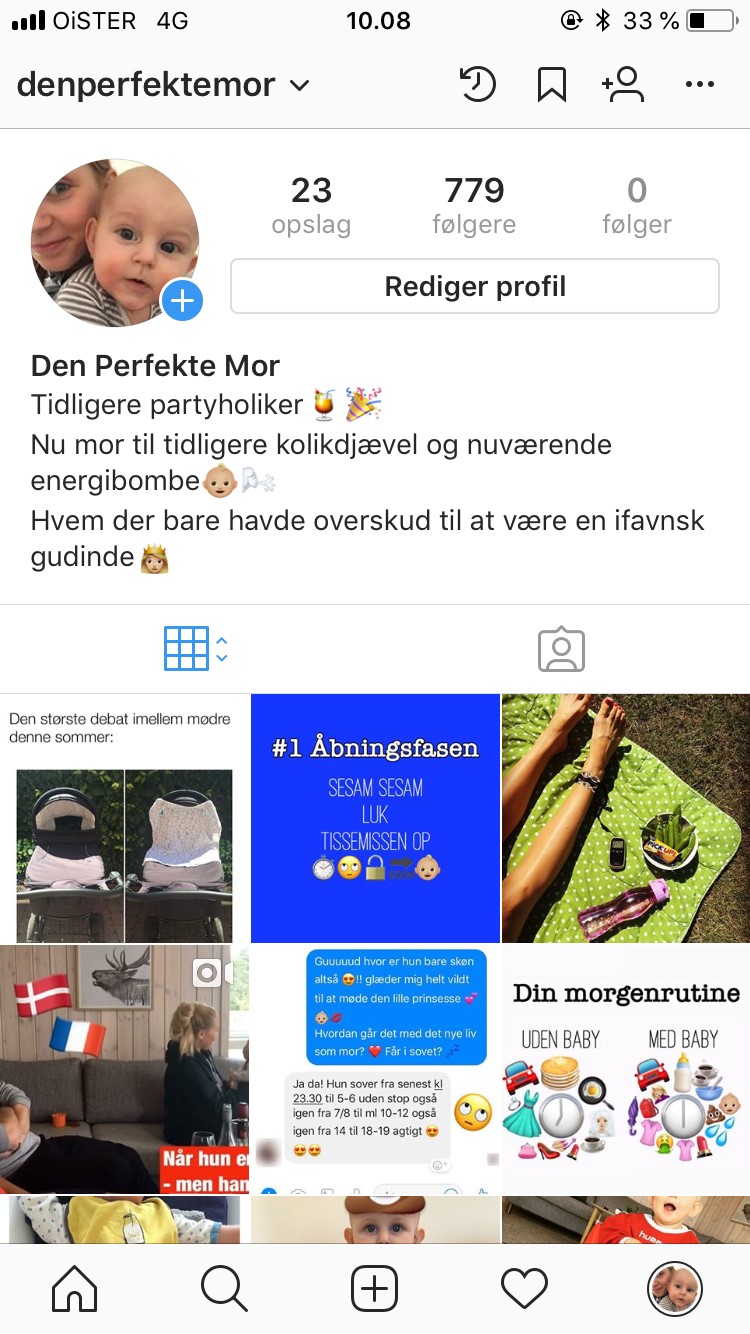This screenshot has height=1334, width=750.
Task: Open the chat screenshot post
Action: point(375,1069)
